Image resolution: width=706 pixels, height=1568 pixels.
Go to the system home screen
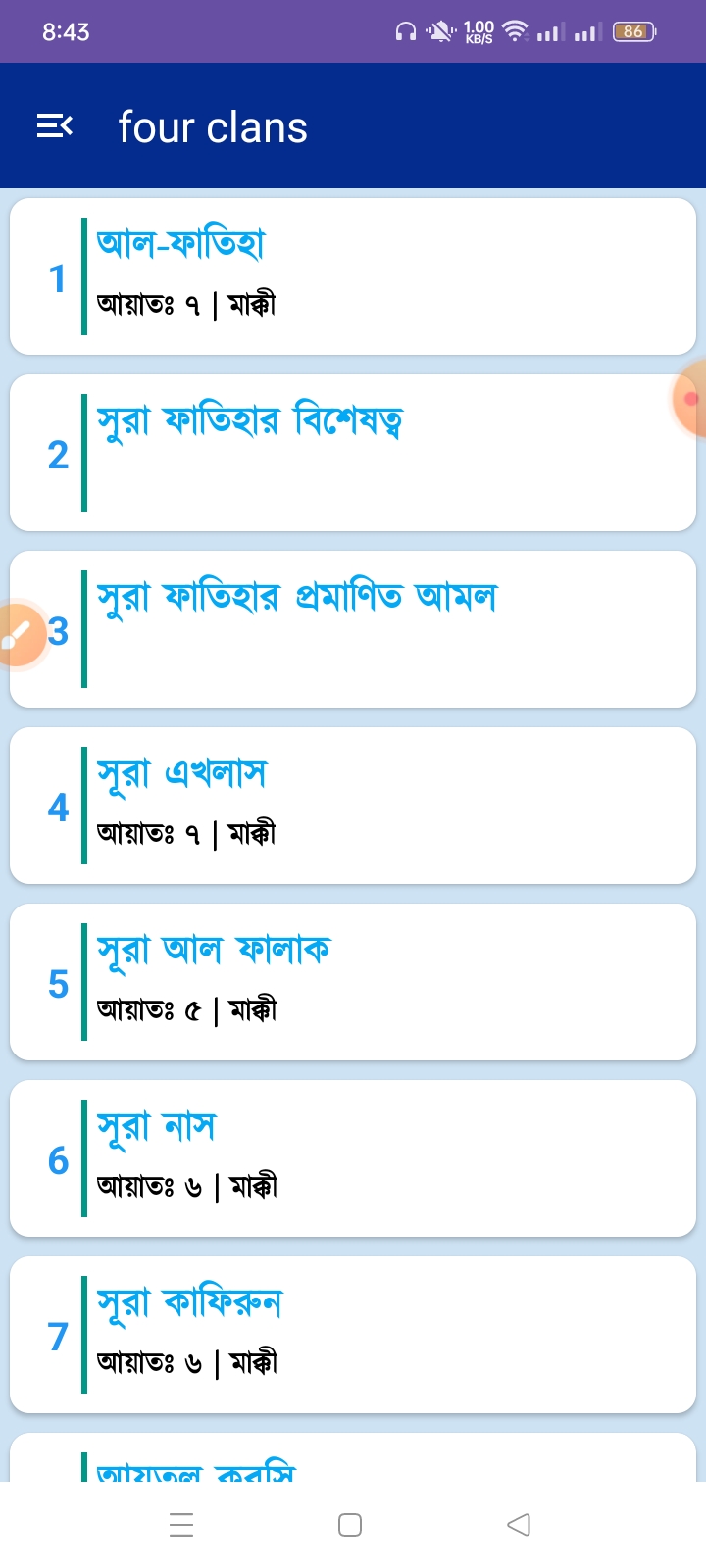[x=350, y=1524]
